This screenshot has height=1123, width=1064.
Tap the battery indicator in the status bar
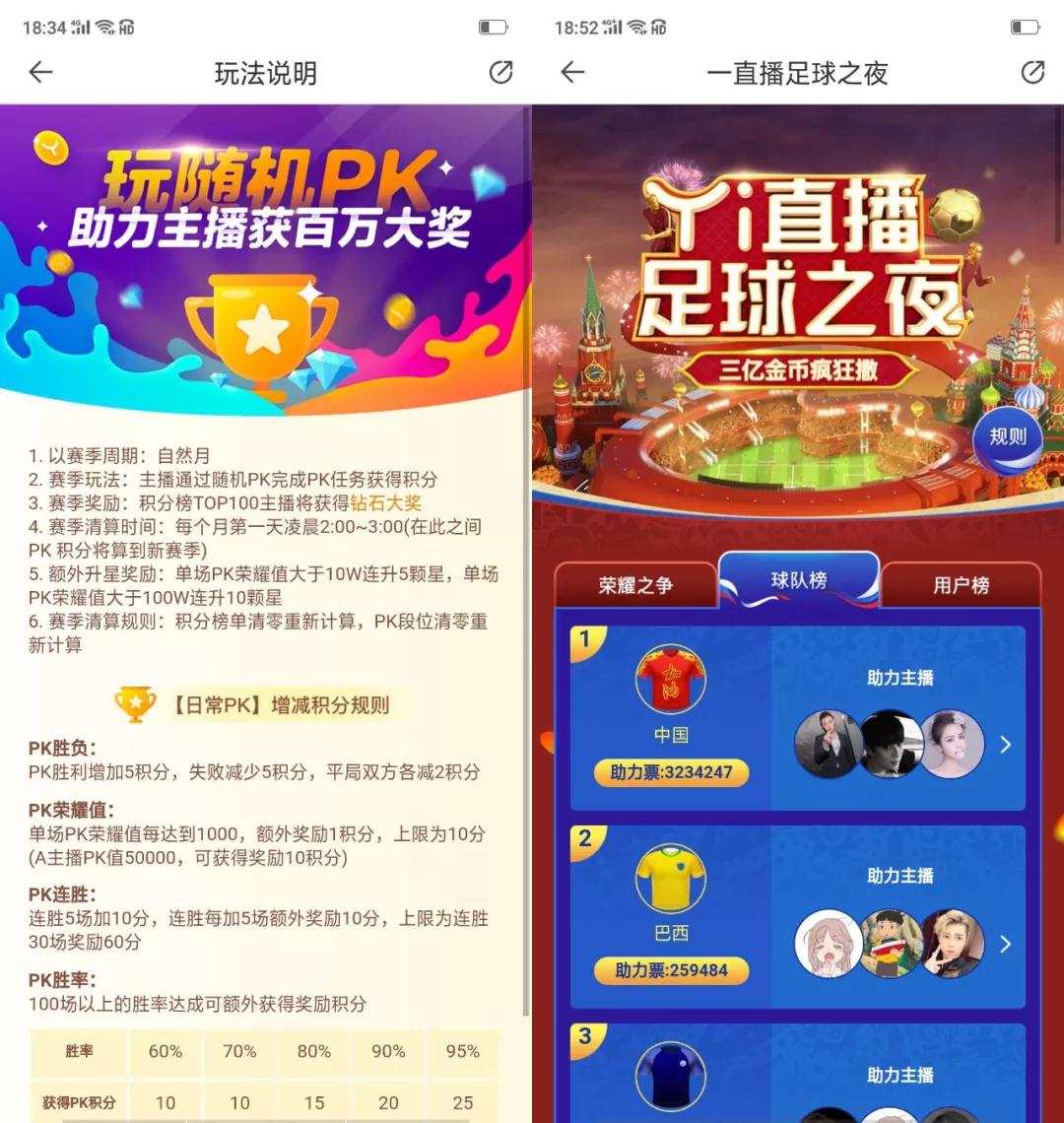[x=494, y=27]
